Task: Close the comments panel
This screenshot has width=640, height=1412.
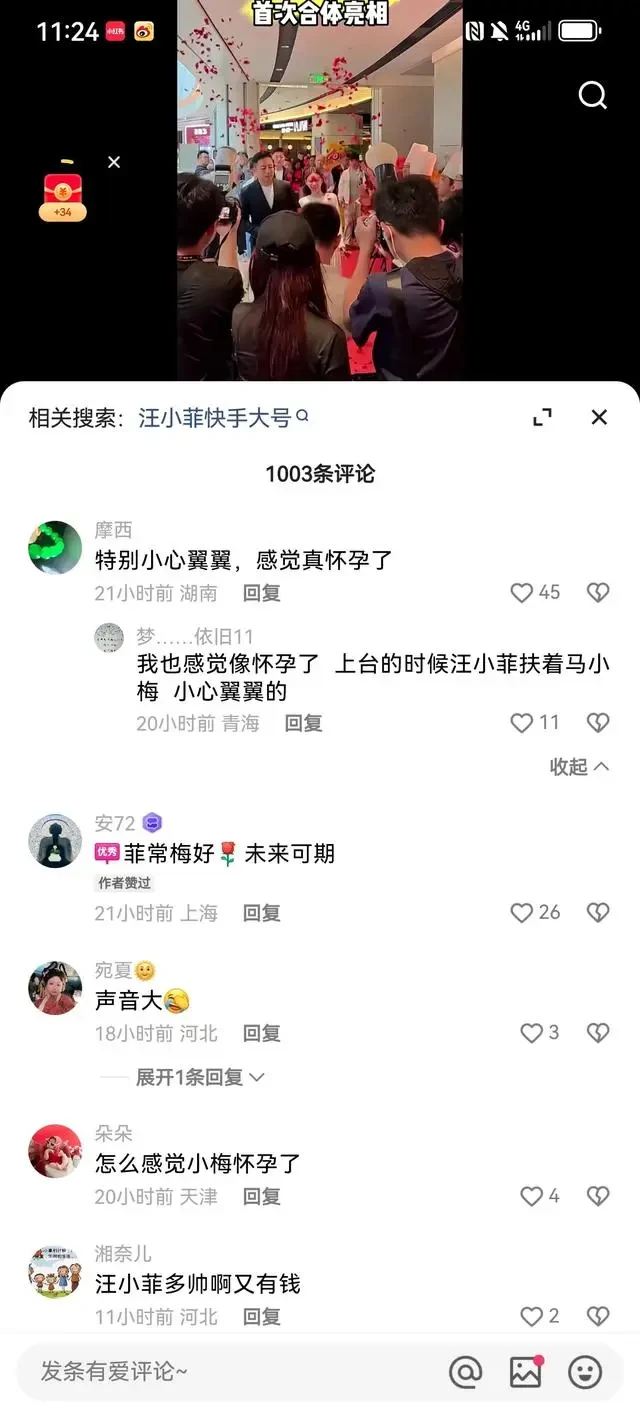Action: 599,417
